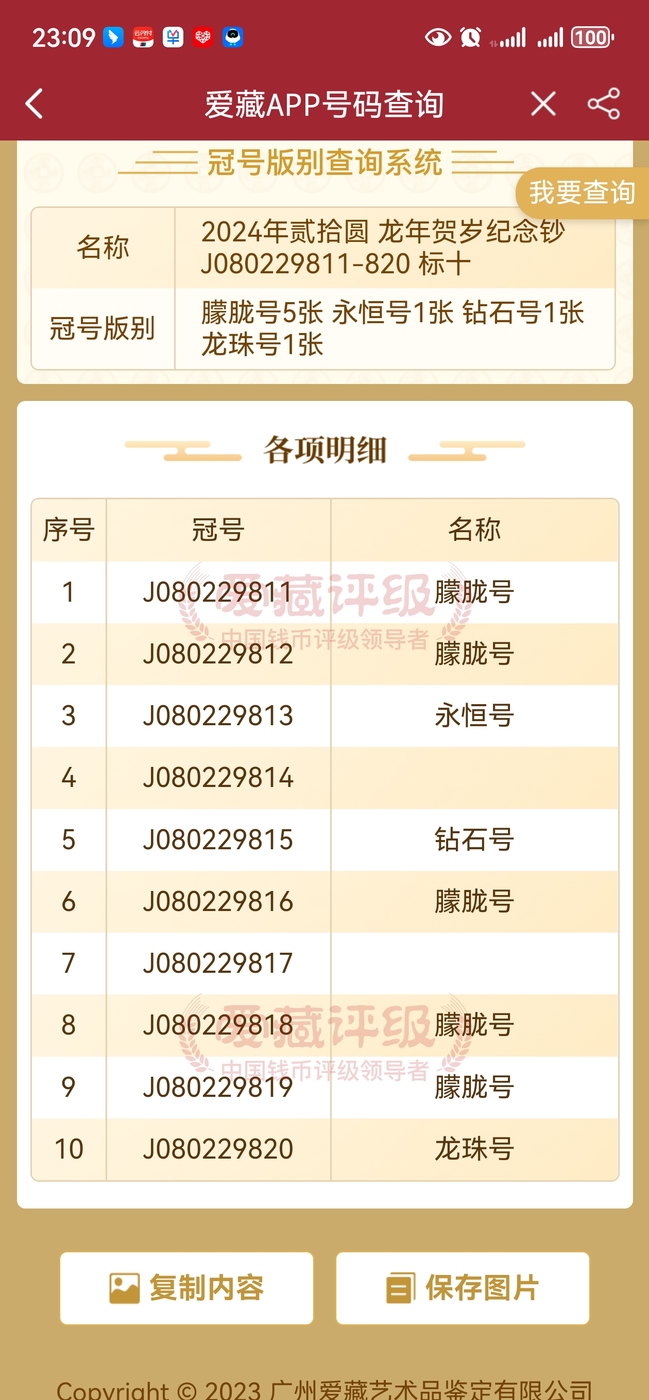Screen dimensions: 649x1400
Task: Go back using the header arrow
Action: pyautogui.click(x=34, y=104)
